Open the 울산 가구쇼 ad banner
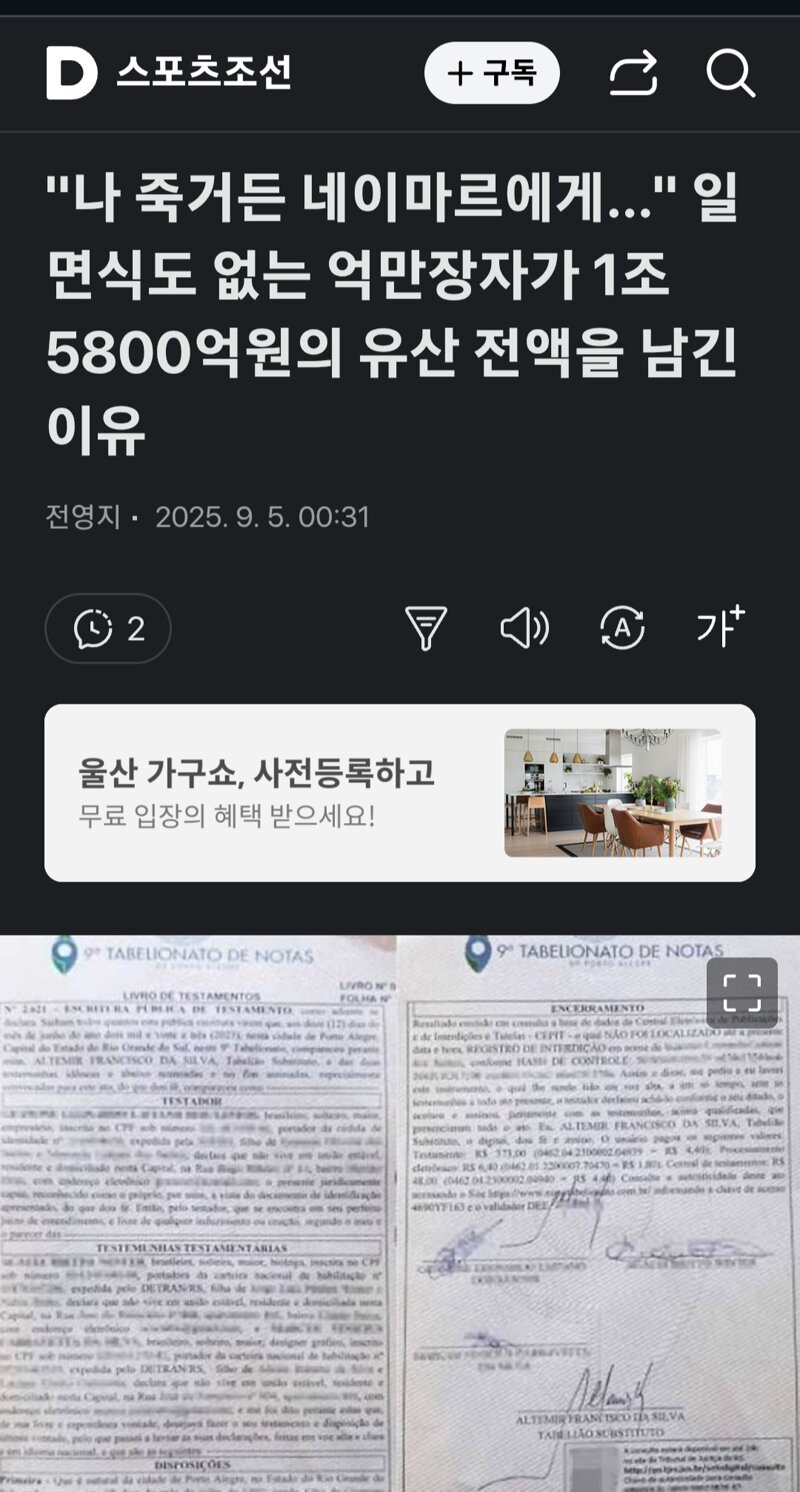This screenshot has width=800, height=1492. [400, 793]
